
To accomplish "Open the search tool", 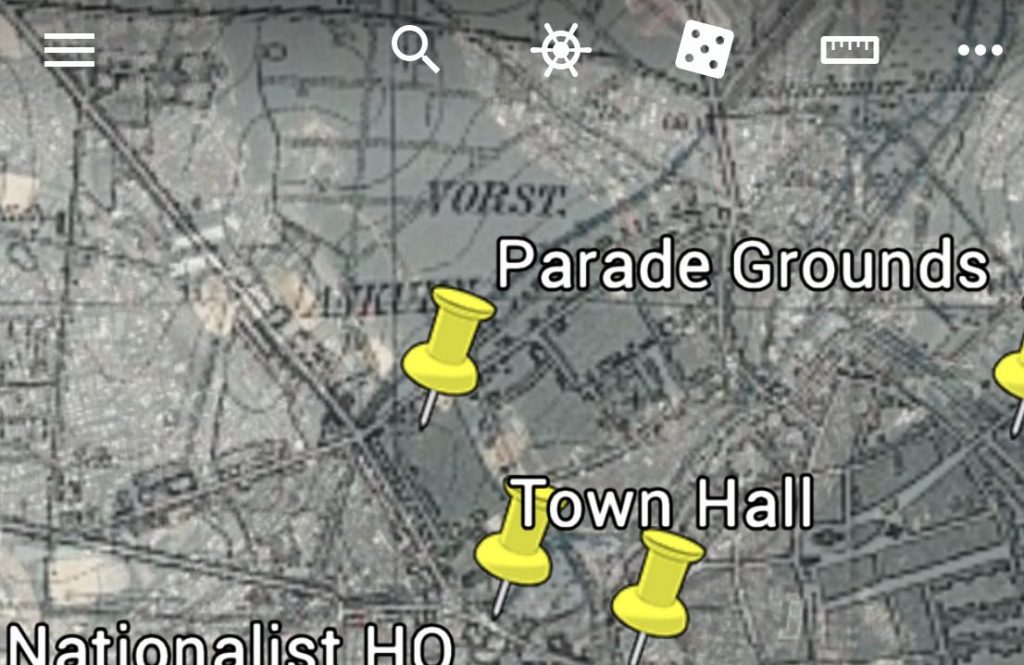I will (415, 49).
